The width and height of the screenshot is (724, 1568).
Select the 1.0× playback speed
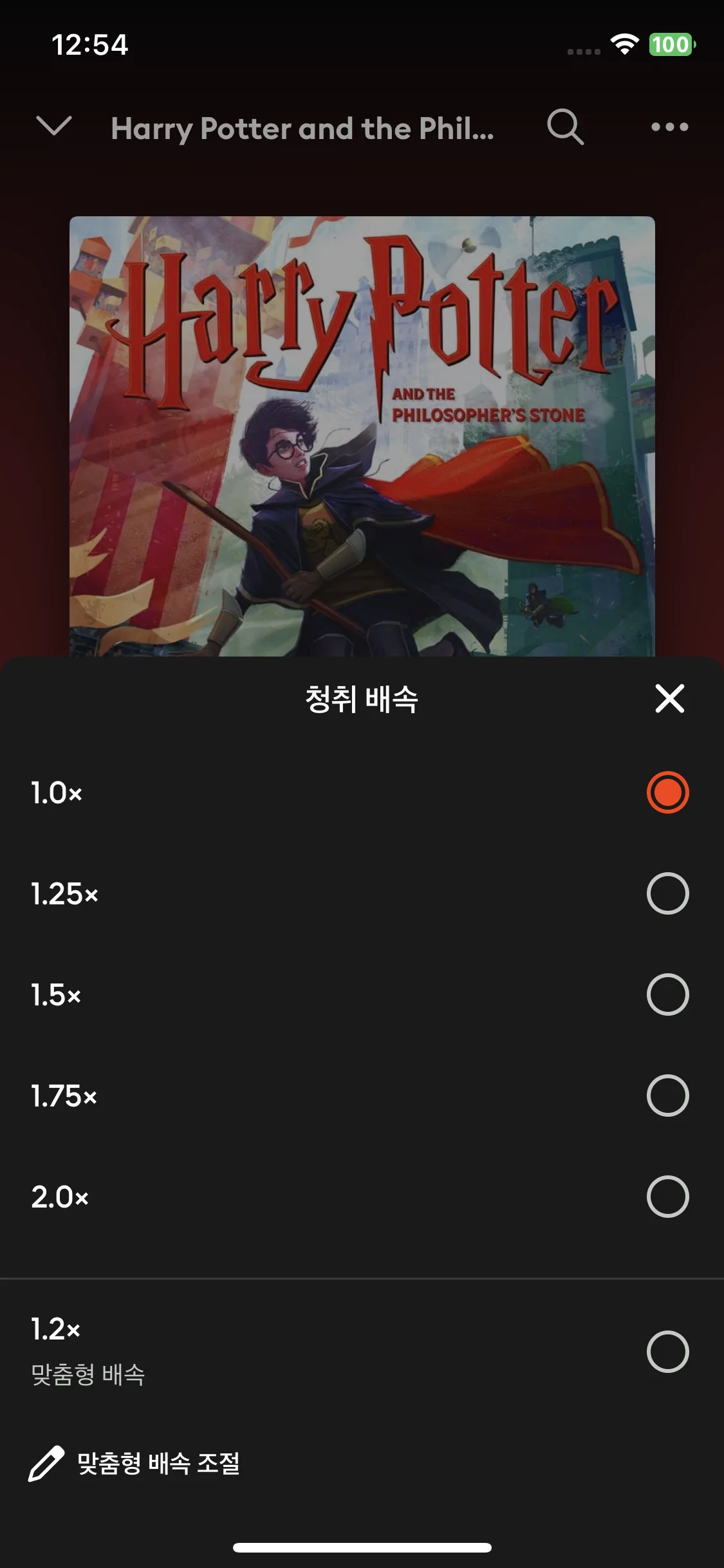coord(667,792)
